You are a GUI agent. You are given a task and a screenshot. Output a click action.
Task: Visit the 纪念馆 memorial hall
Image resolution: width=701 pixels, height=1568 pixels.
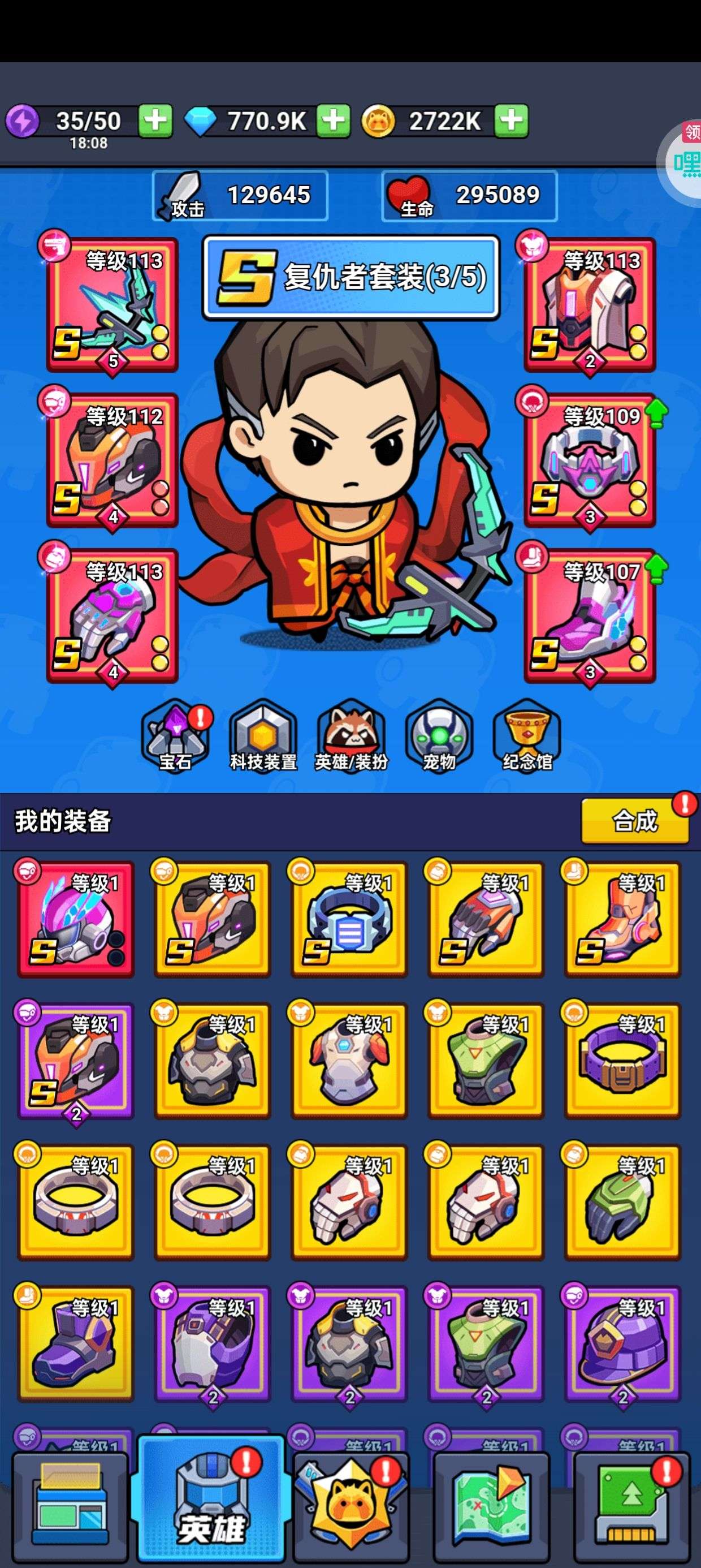pyautogui.click(x=527, y=736)
